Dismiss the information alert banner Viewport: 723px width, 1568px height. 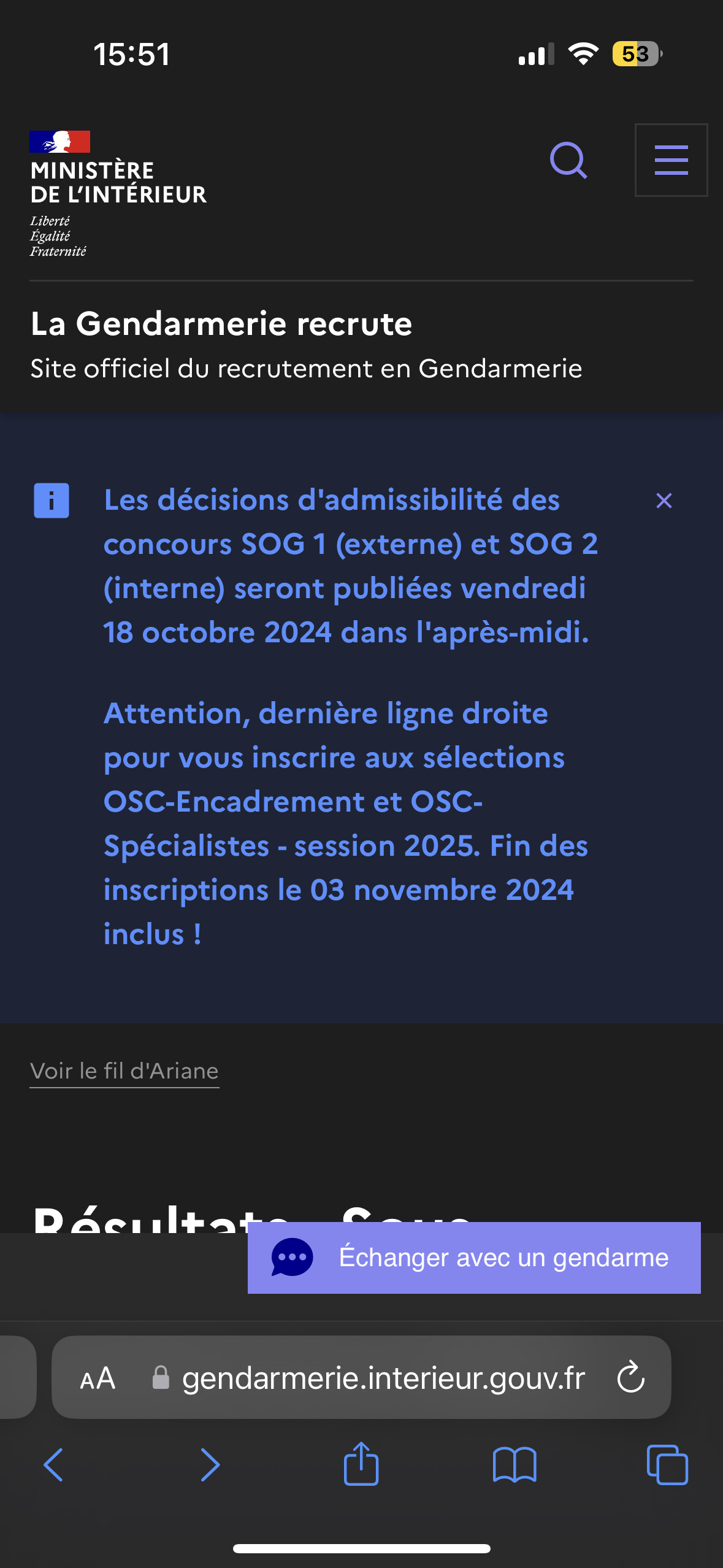pyautogui.click(x=664, y=501)
